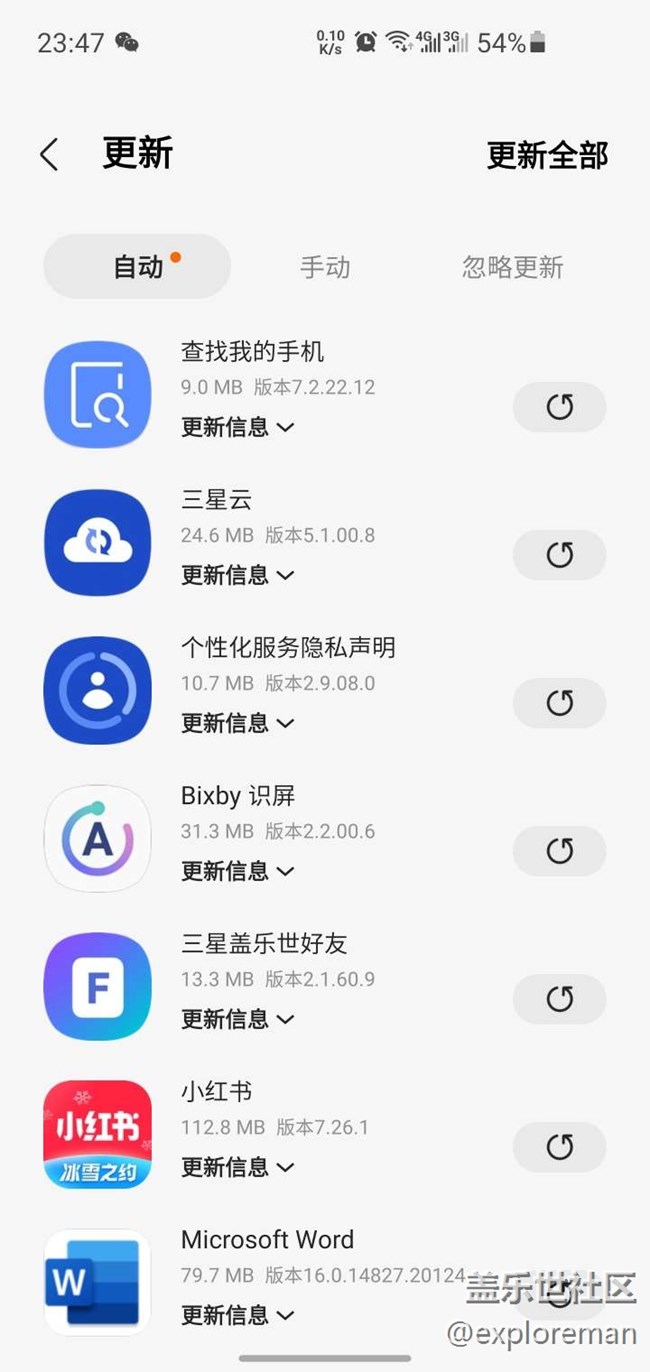Go back from the 更新 page
The width and height of the screenshot is (650, 1372).
tap(49, 155)
